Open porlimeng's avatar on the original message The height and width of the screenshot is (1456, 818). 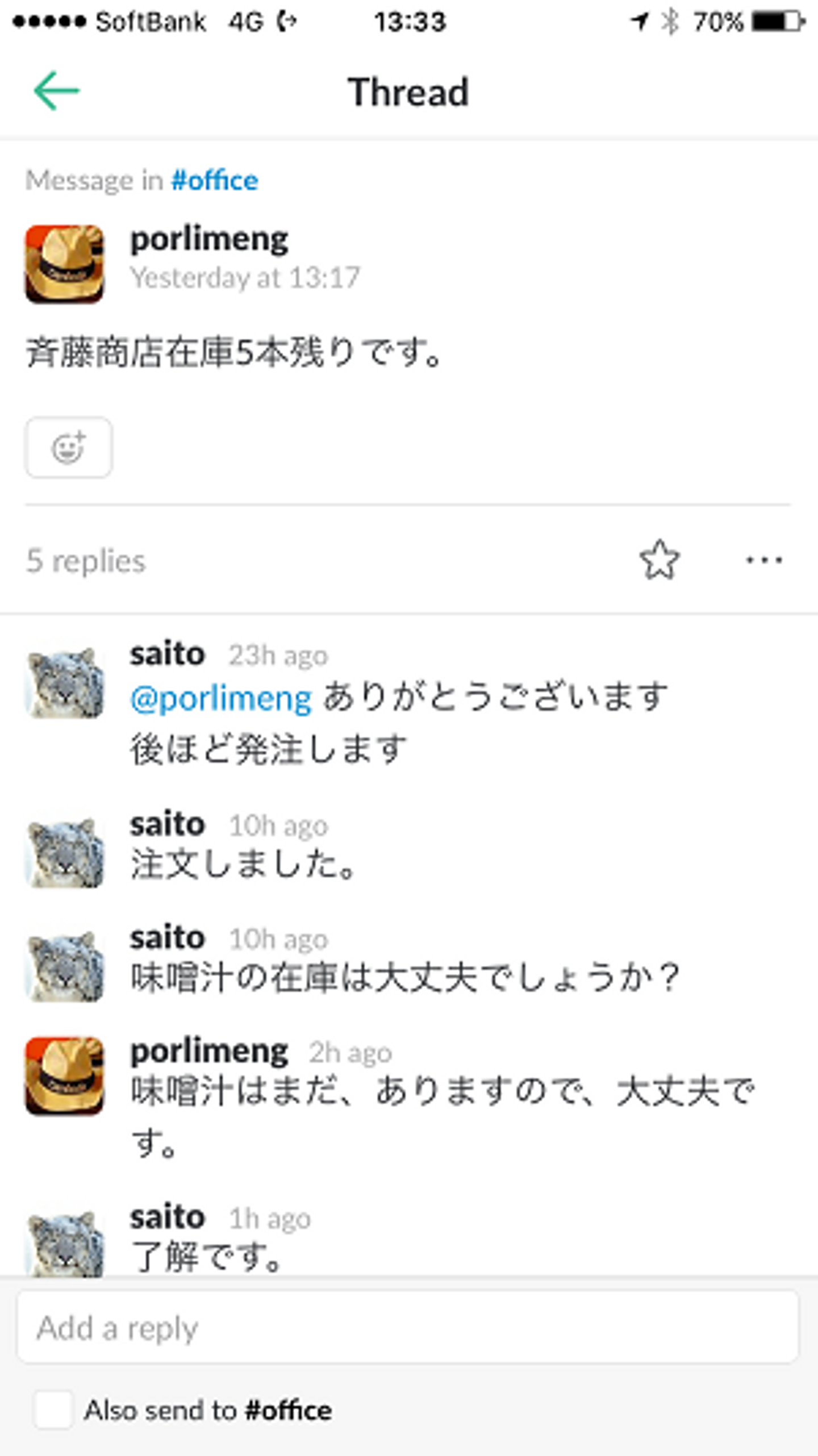[65, 264]
